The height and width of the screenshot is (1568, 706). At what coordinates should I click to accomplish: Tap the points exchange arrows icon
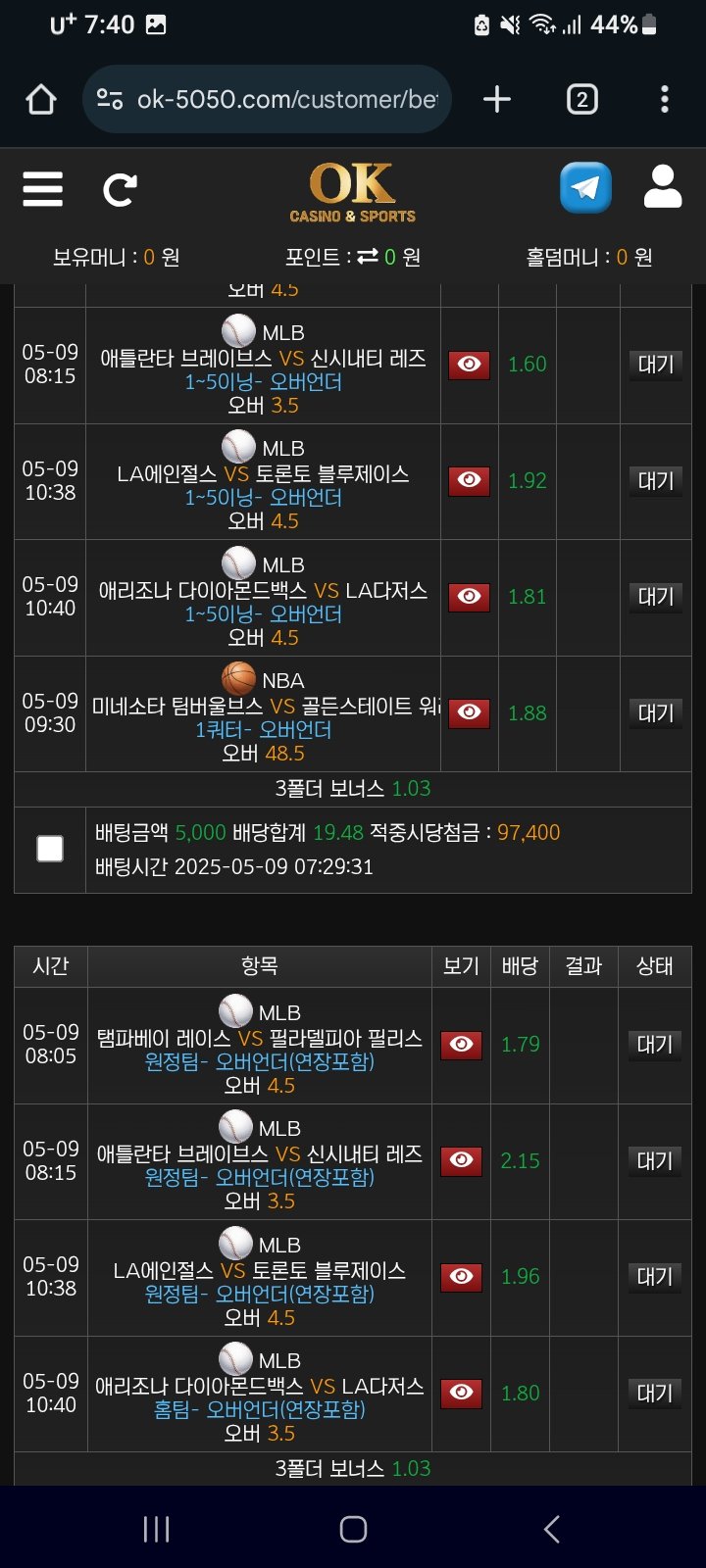click(368, 257)
